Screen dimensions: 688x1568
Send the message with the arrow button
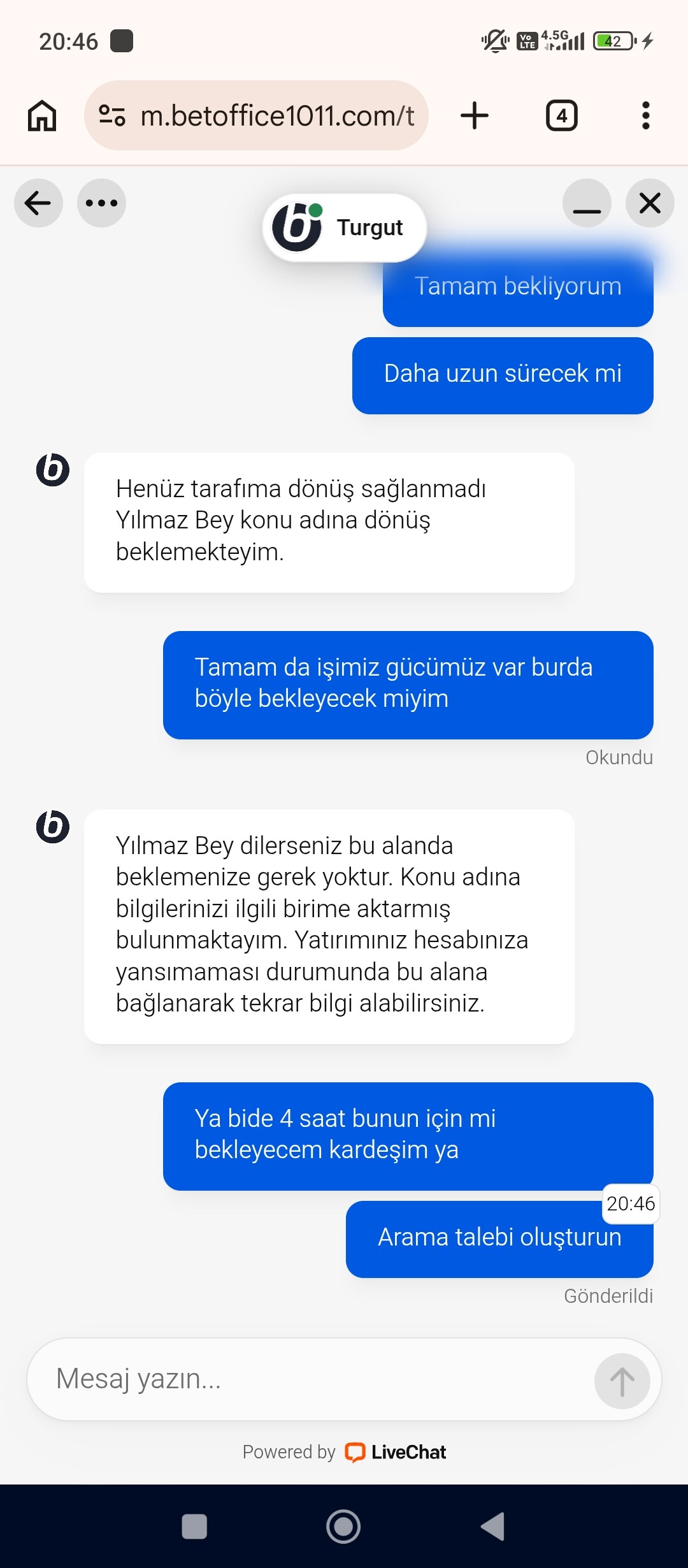[x=622, y=1381]
